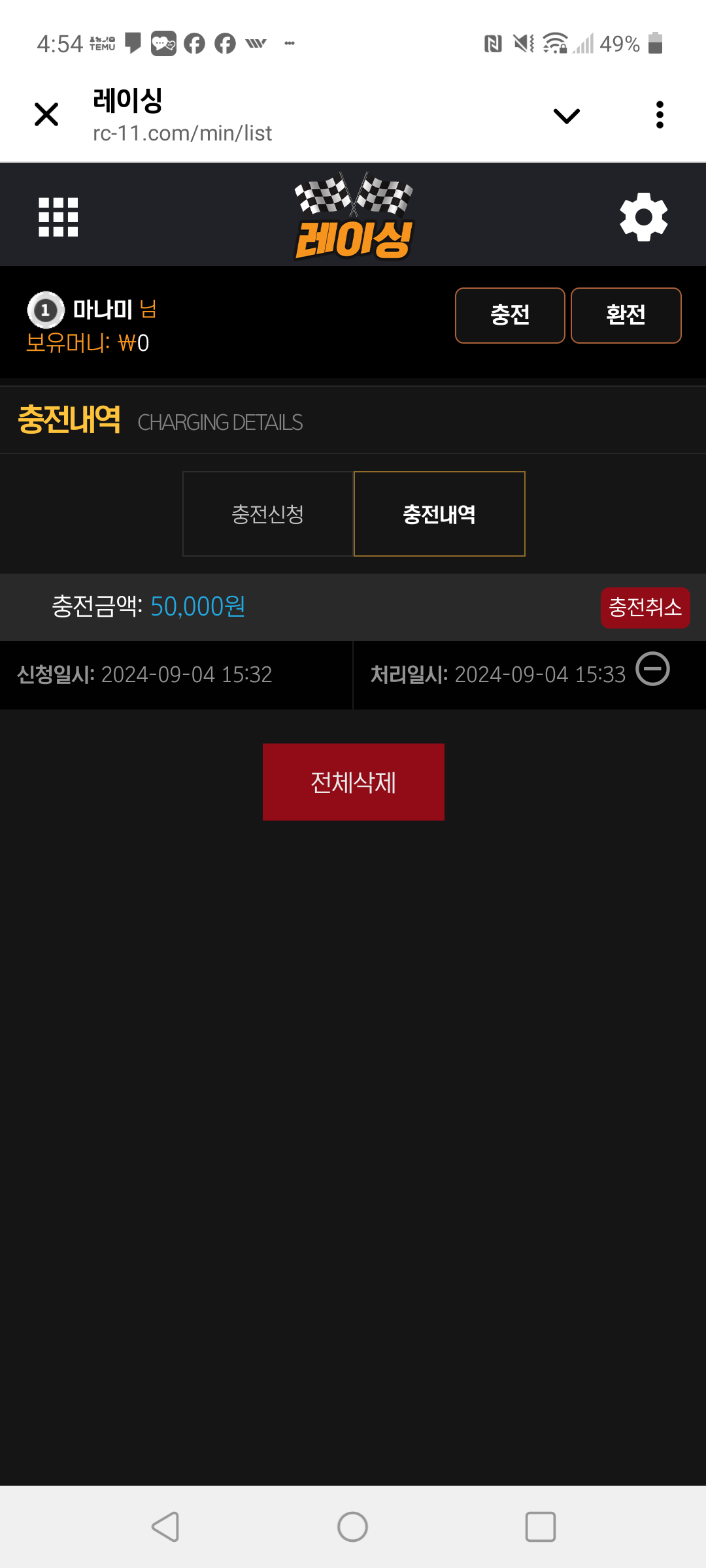Open settings gear icon
The height and width of the screenshot is (1568, 706).
[x=644, y=217]
